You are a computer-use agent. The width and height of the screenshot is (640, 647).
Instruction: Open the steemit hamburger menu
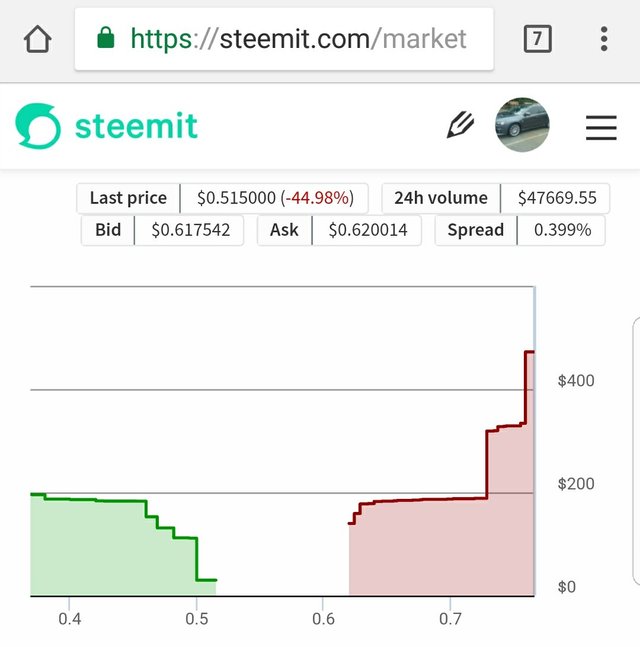[601, 127]
